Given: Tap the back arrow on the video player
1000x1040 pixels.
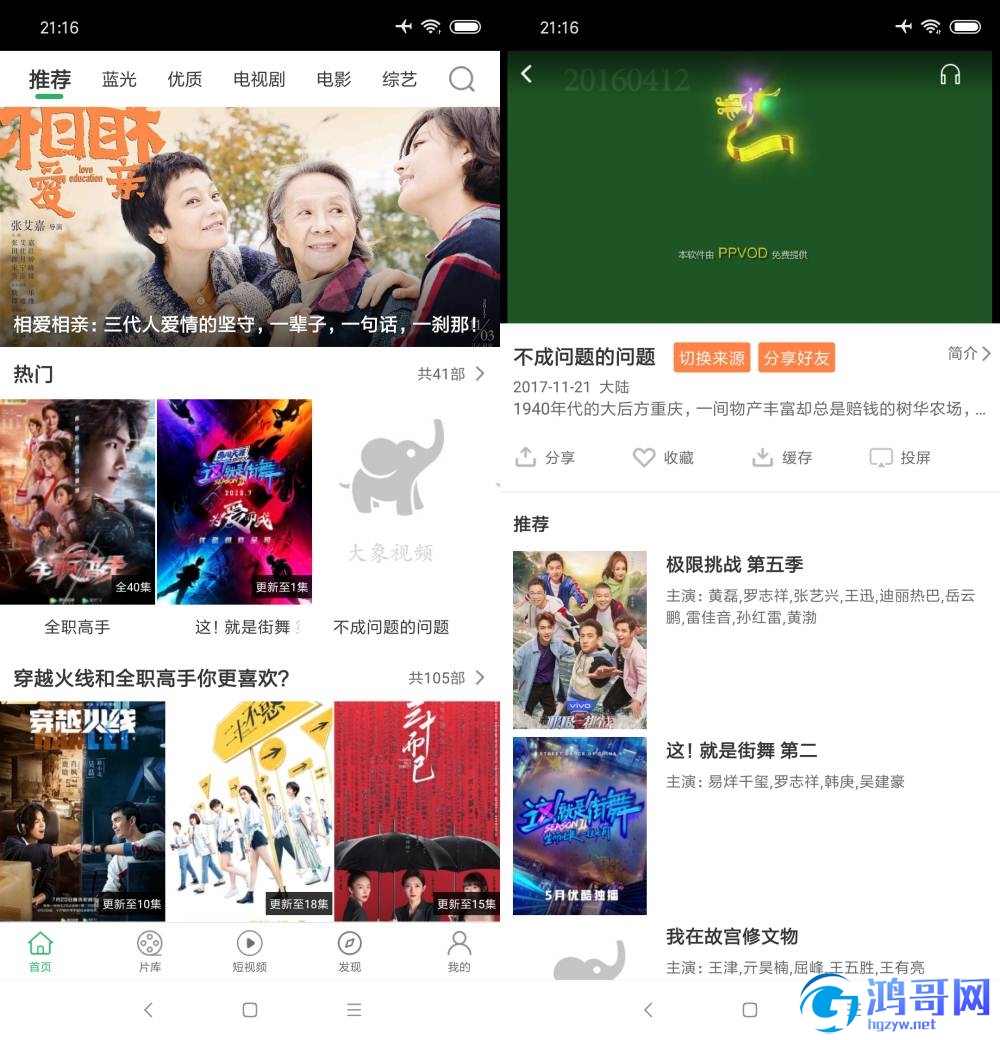Looking at the screenshot, I should pos(527,73).
